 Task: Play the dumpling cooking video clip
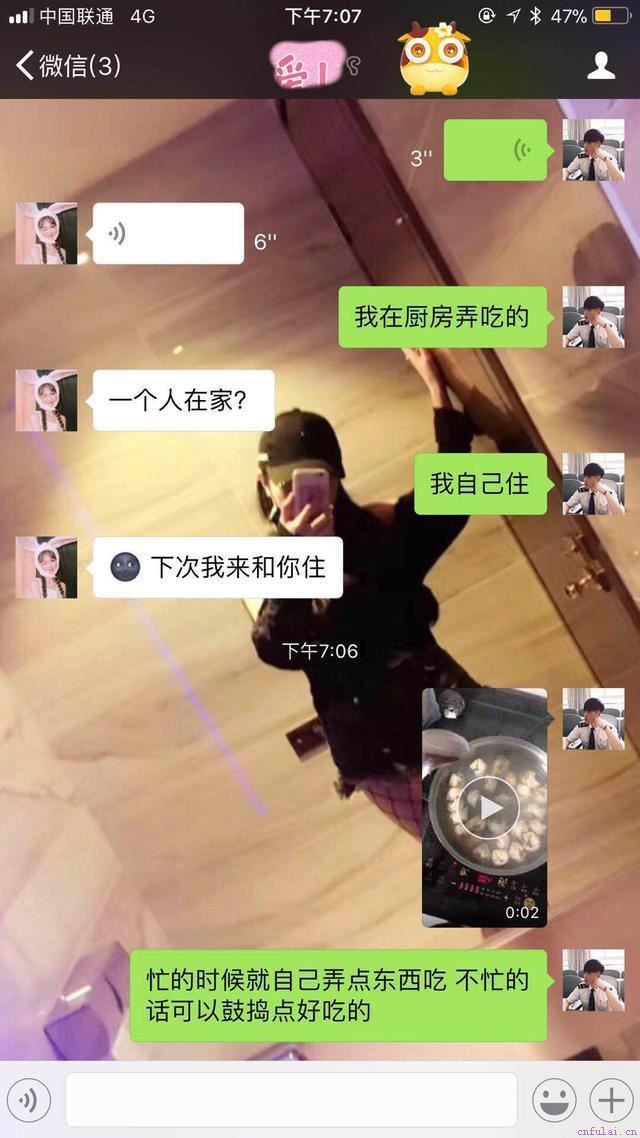click(485, 806)
